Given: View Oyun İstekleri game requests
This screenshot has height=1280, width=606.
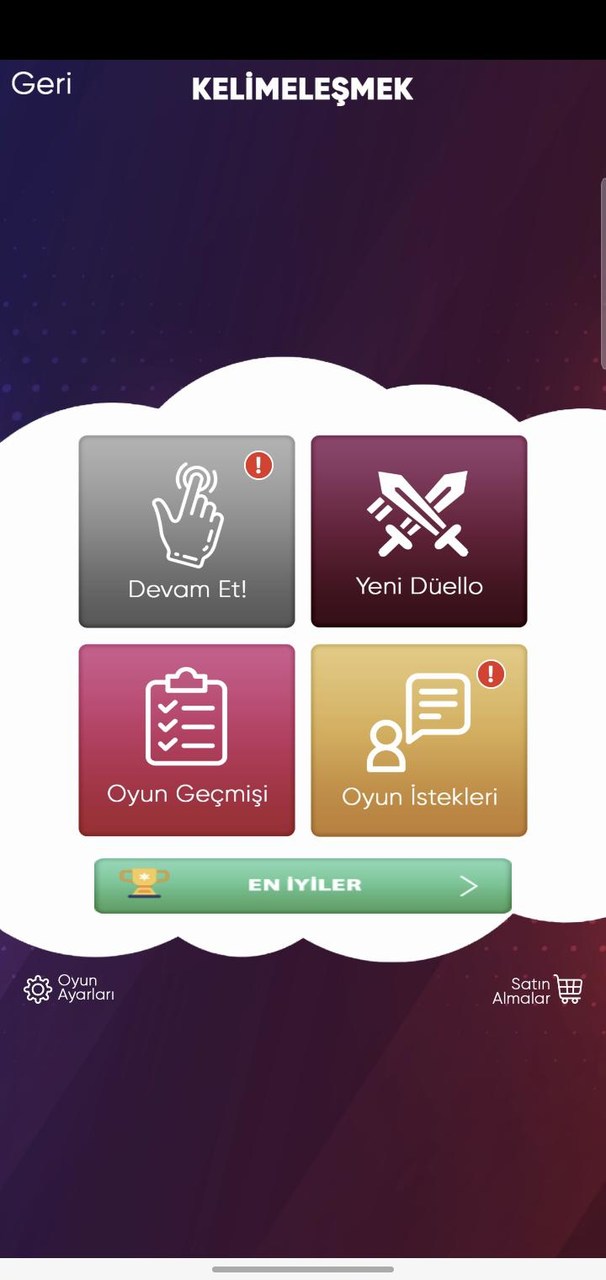Looking at the screenshot, I should (419, 740).
